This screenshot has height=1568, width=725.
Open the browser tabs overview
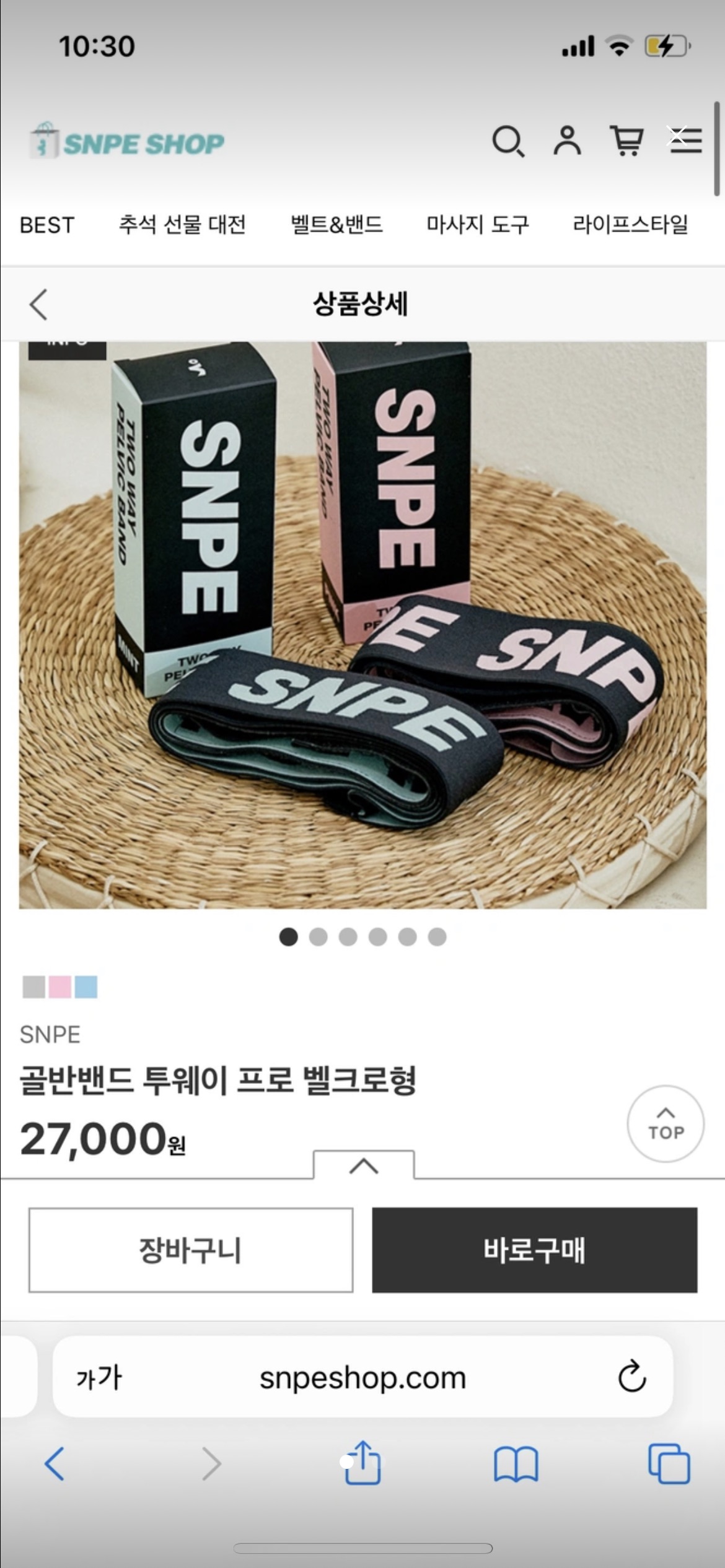click(x=669, y=1464)
